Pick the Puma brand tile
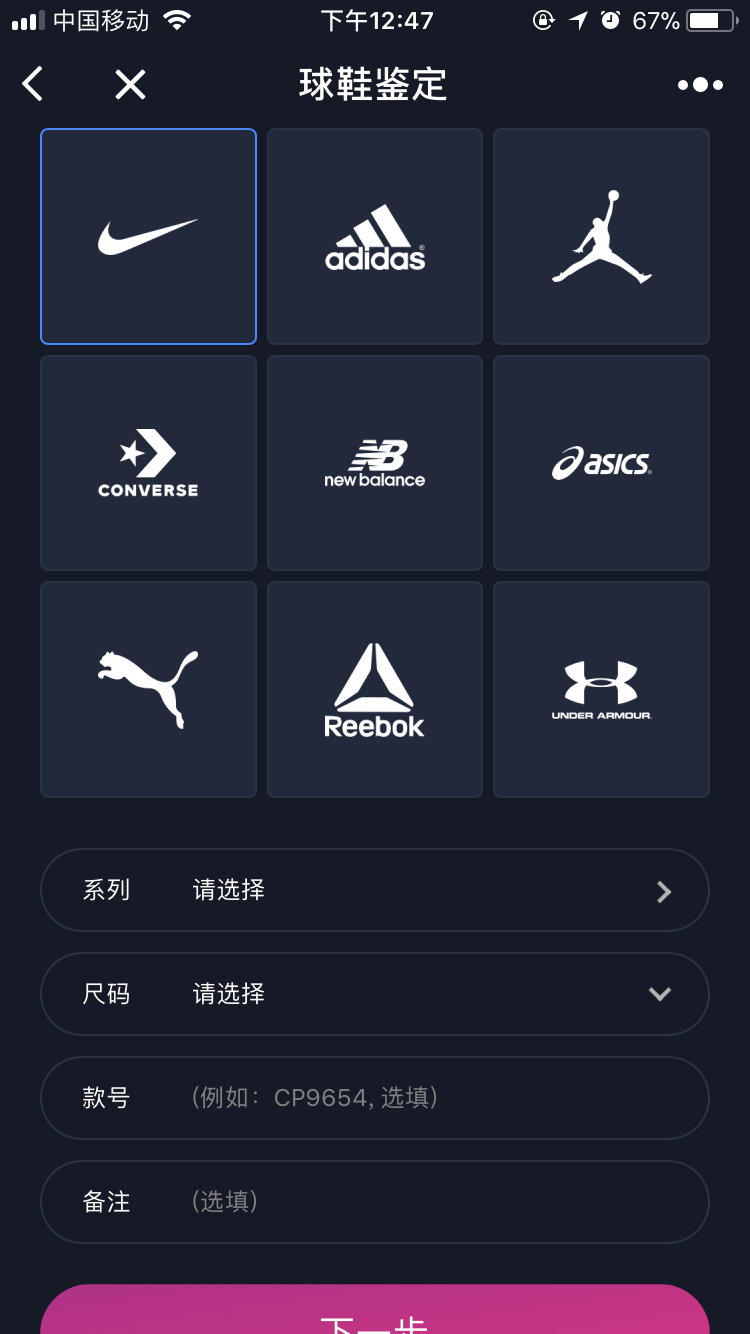The width and height of the screenshot is (750, 1334). coord(148,689)
